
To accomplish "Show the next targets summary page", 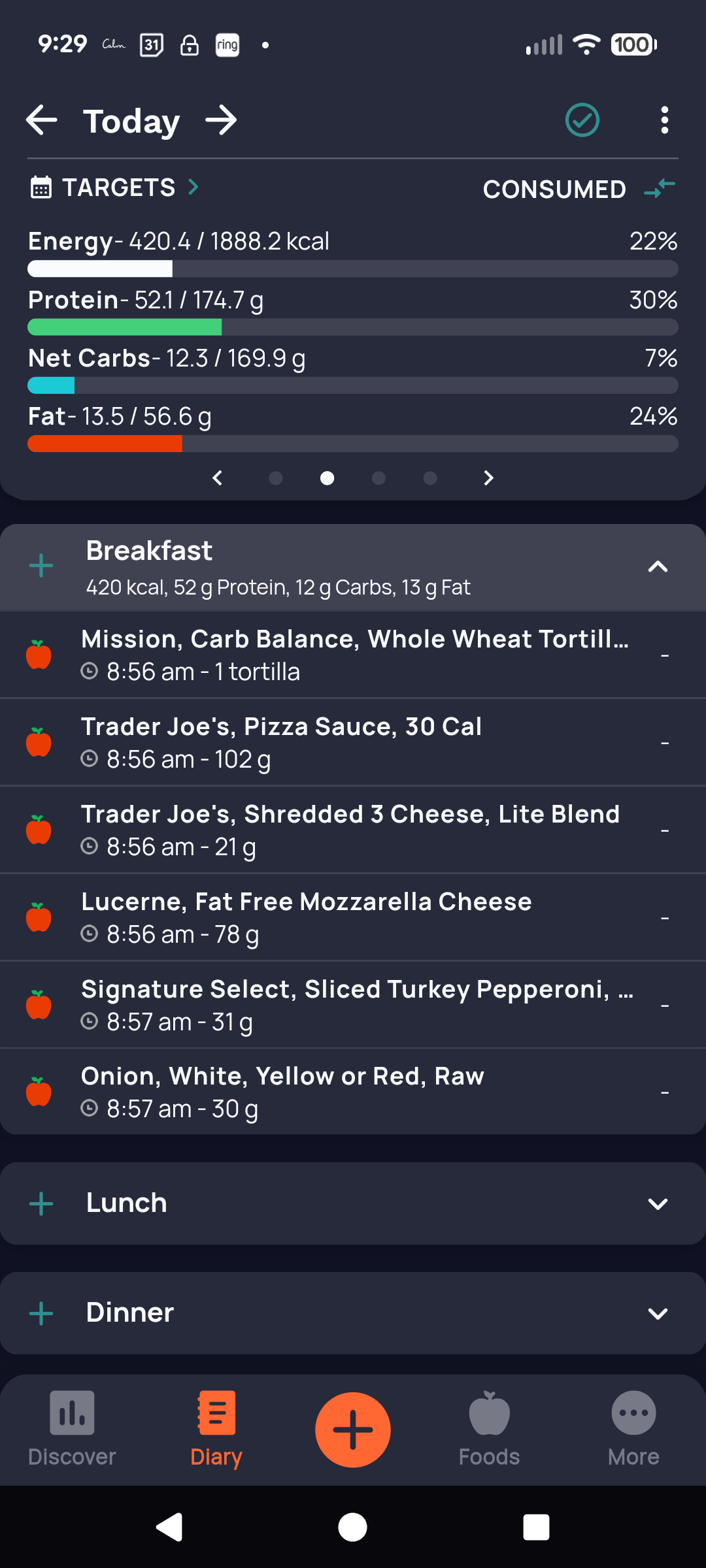I will (x=488, y=478).
